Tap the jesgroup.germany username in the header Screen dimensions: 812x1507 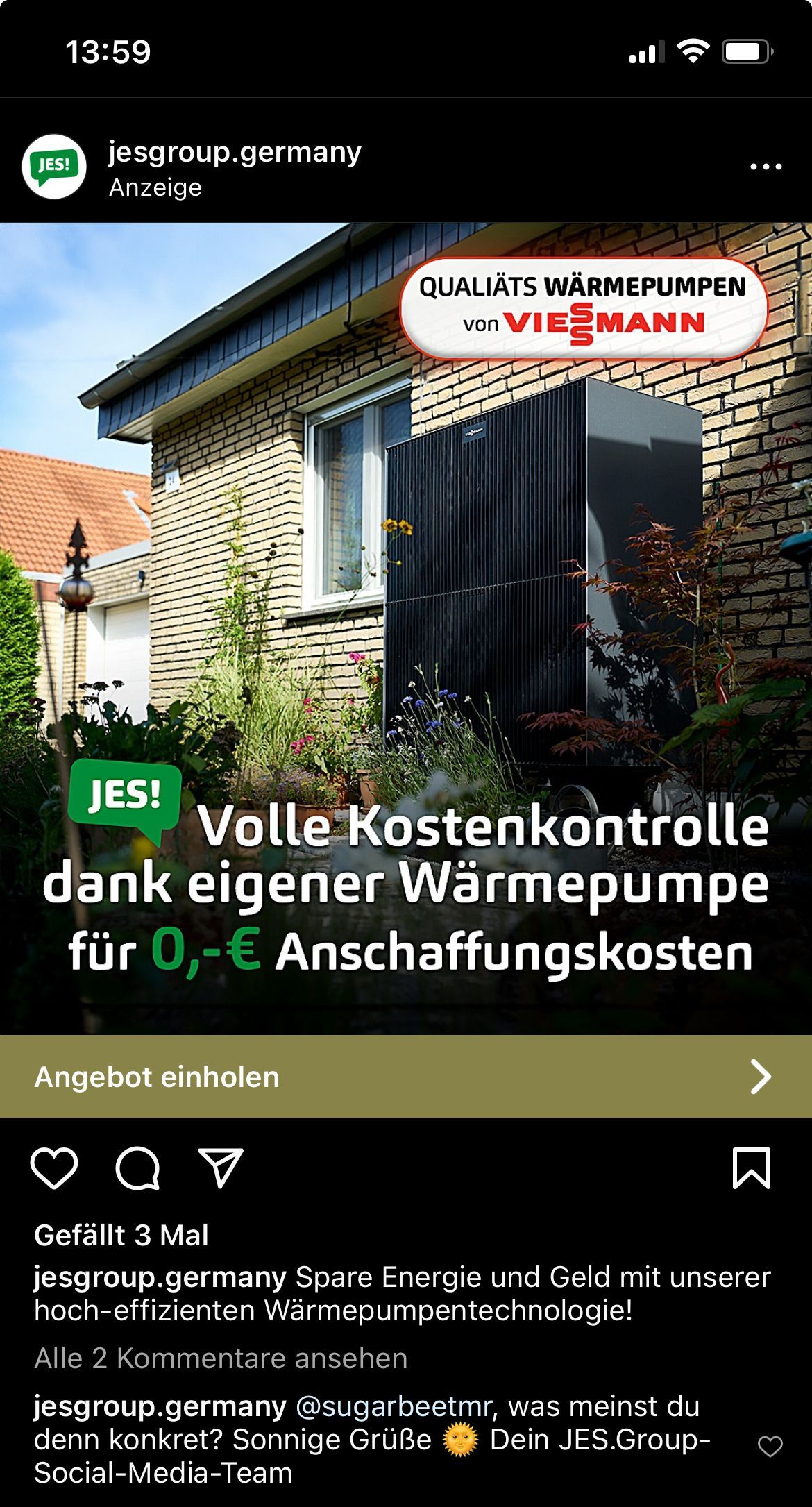(x=235, y=152)
